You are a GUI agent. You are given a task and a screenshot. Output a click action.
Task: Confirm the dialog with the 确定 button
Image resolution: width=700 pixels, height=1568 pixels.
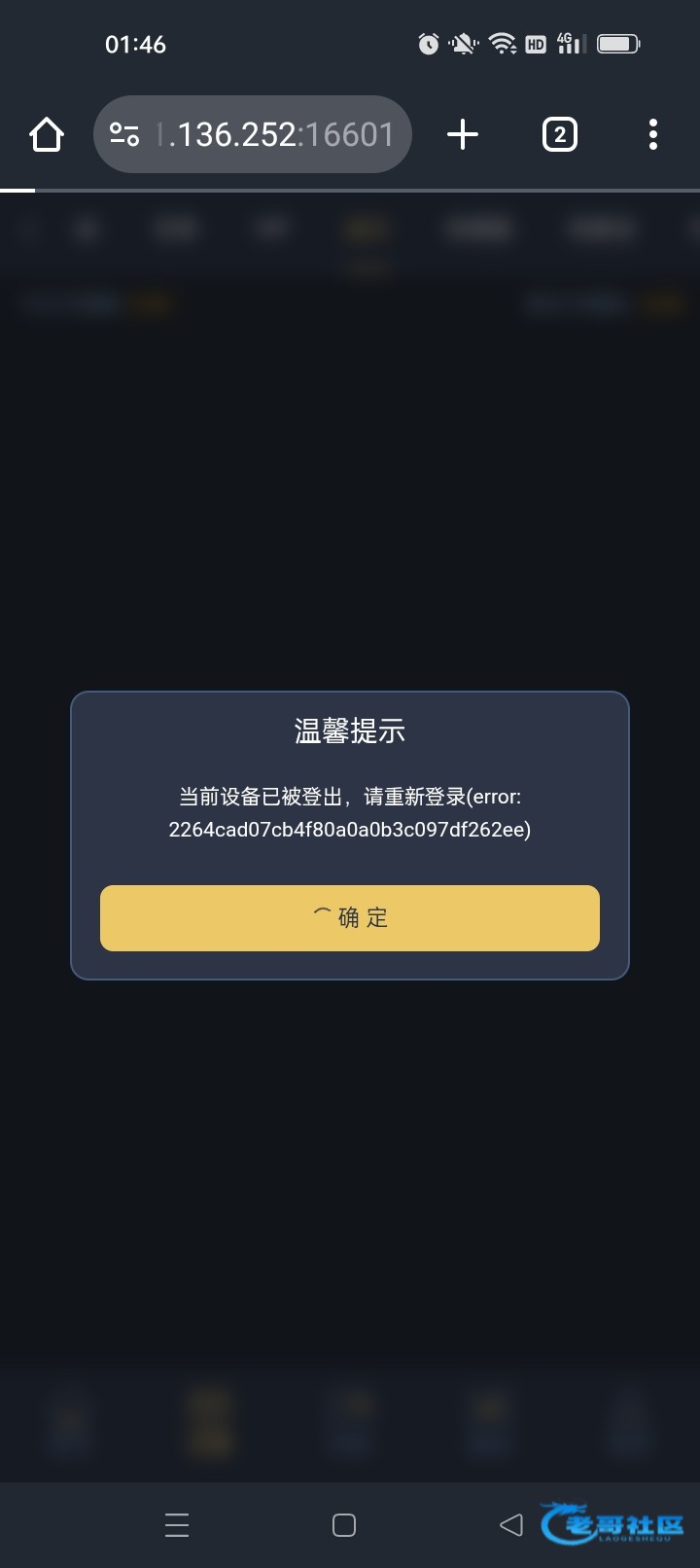point(350,917)
